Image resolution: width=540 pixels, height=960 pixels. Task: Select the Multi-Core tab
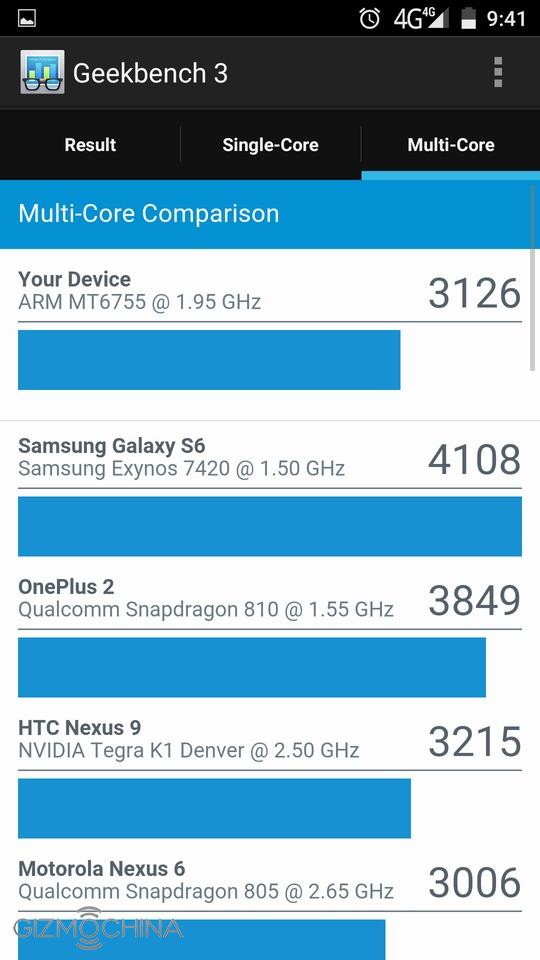[x=451, y=145]
